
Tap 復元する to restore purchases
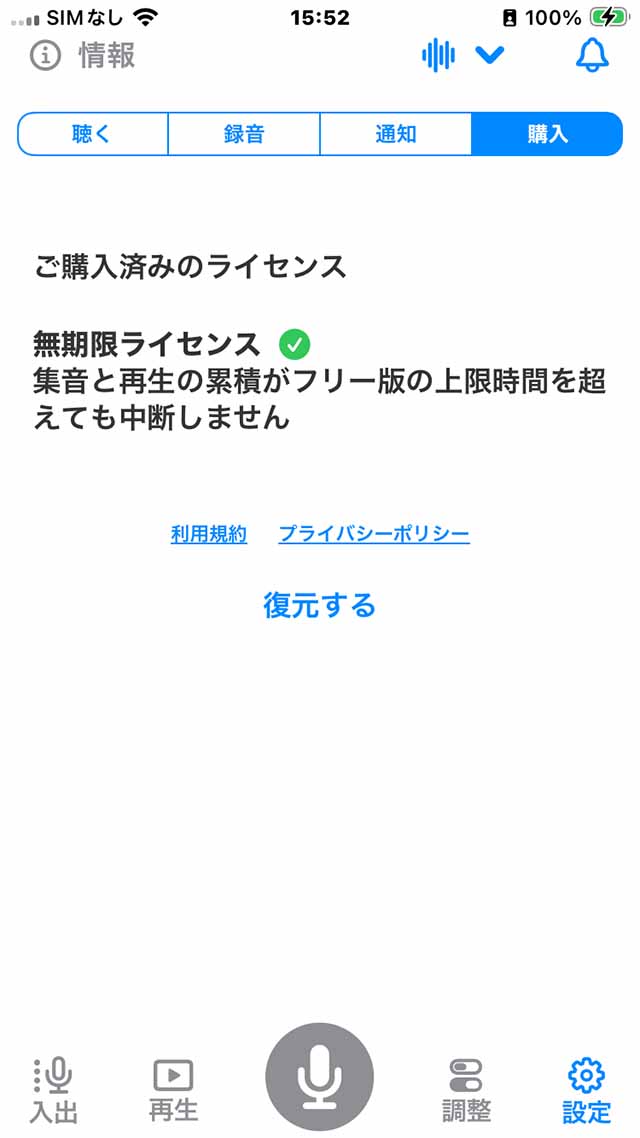[319, 605]
